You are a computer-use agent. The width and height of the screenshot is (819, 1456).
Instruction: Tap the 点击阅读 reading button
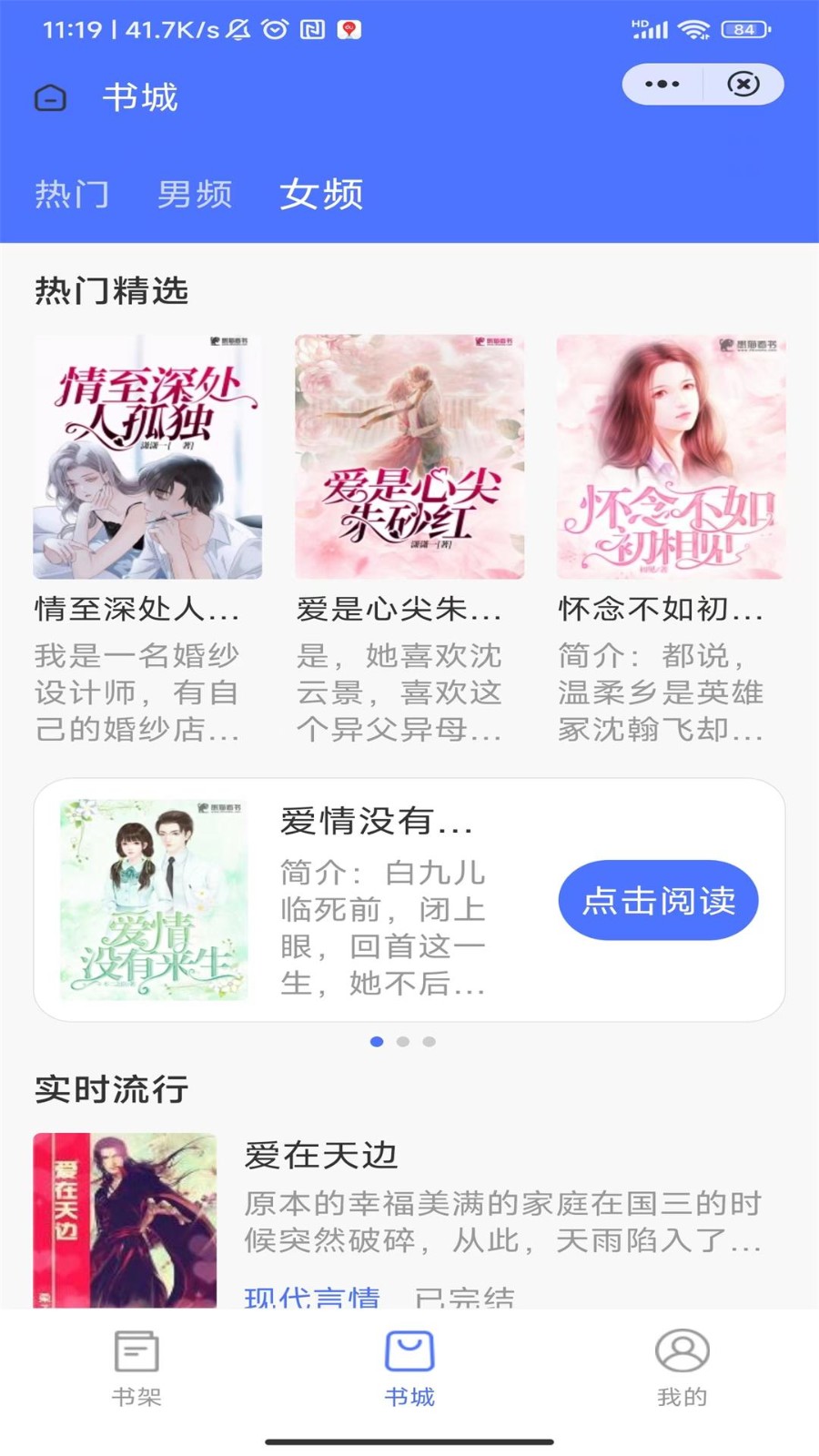657,900
